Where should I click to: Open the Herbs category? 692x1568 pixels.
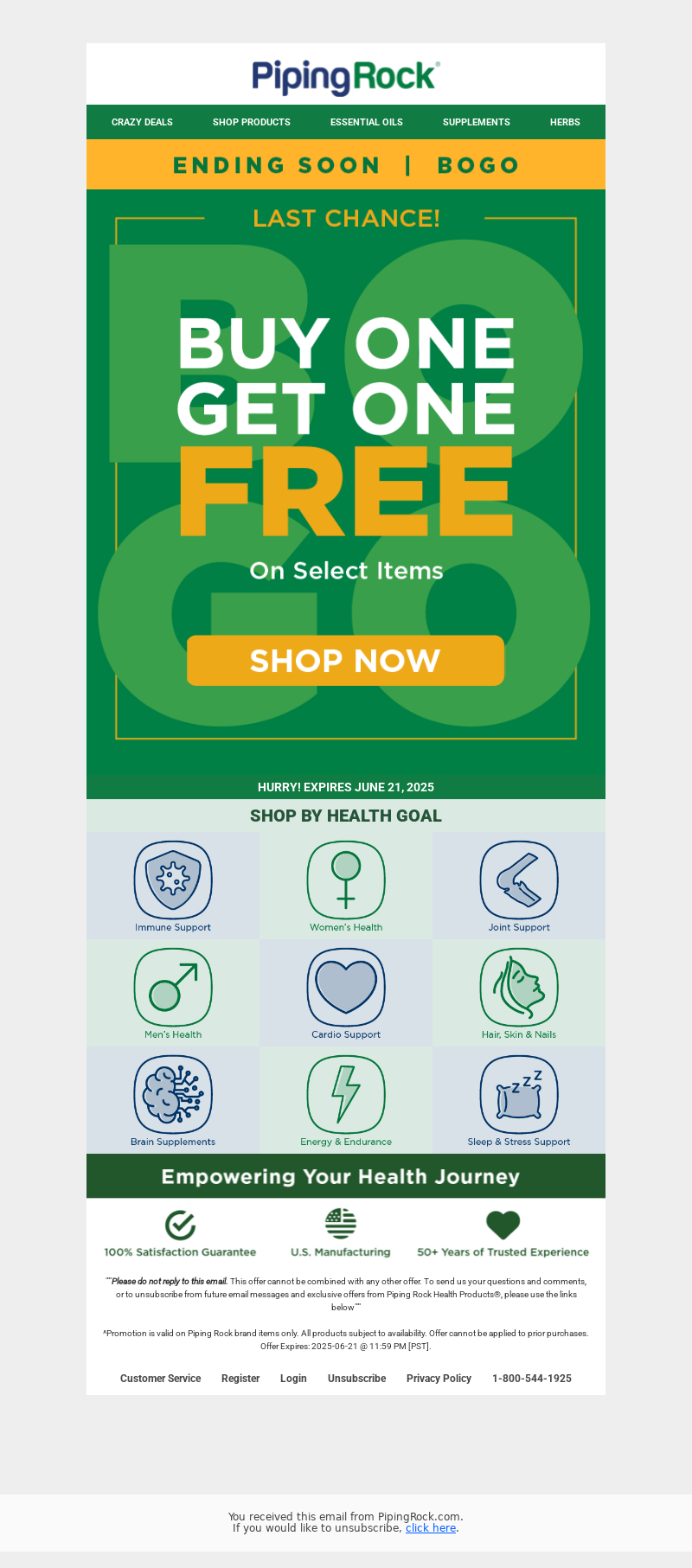[565, 122]
